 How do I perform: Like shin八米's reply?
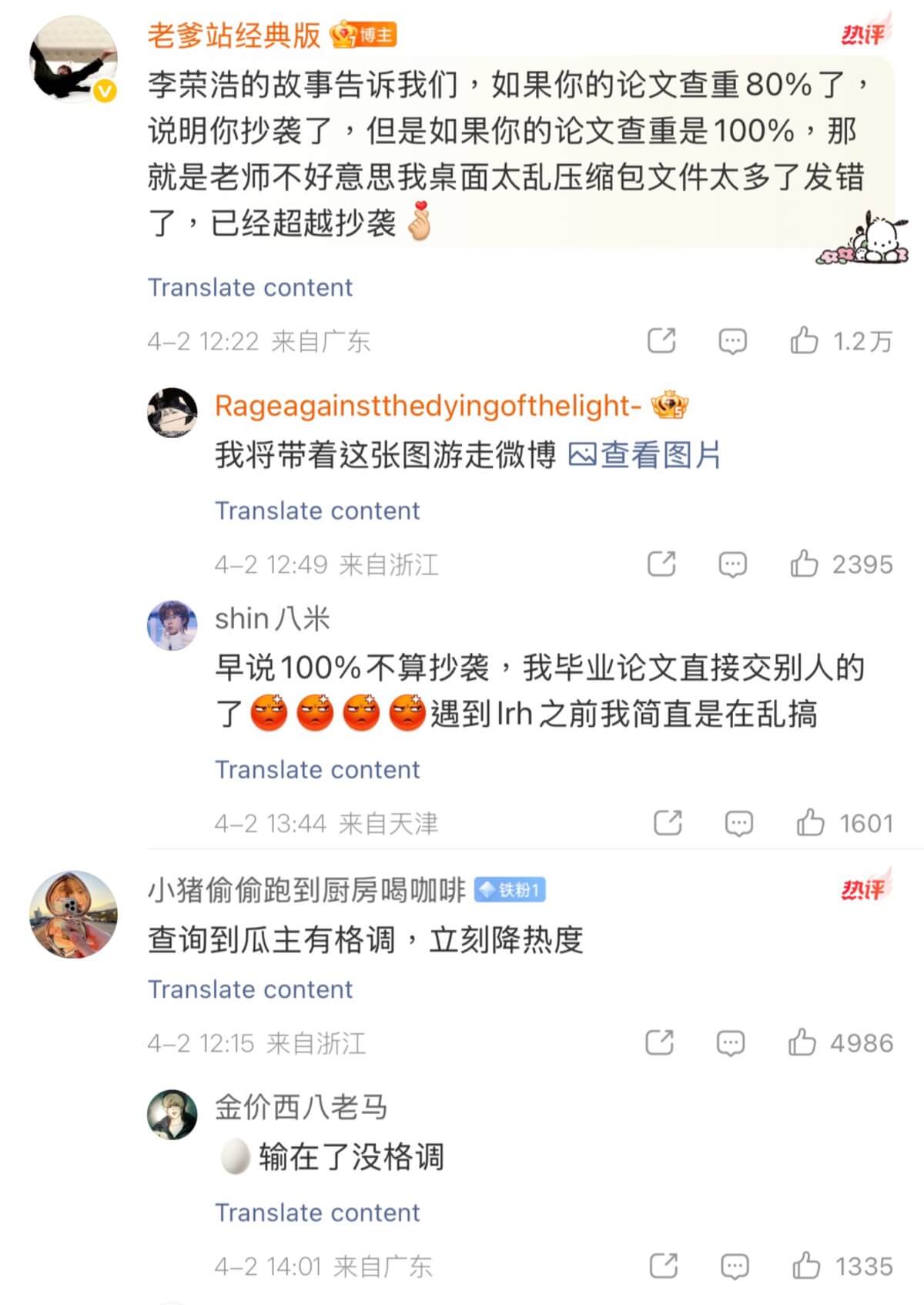click(x=810, y=822)
